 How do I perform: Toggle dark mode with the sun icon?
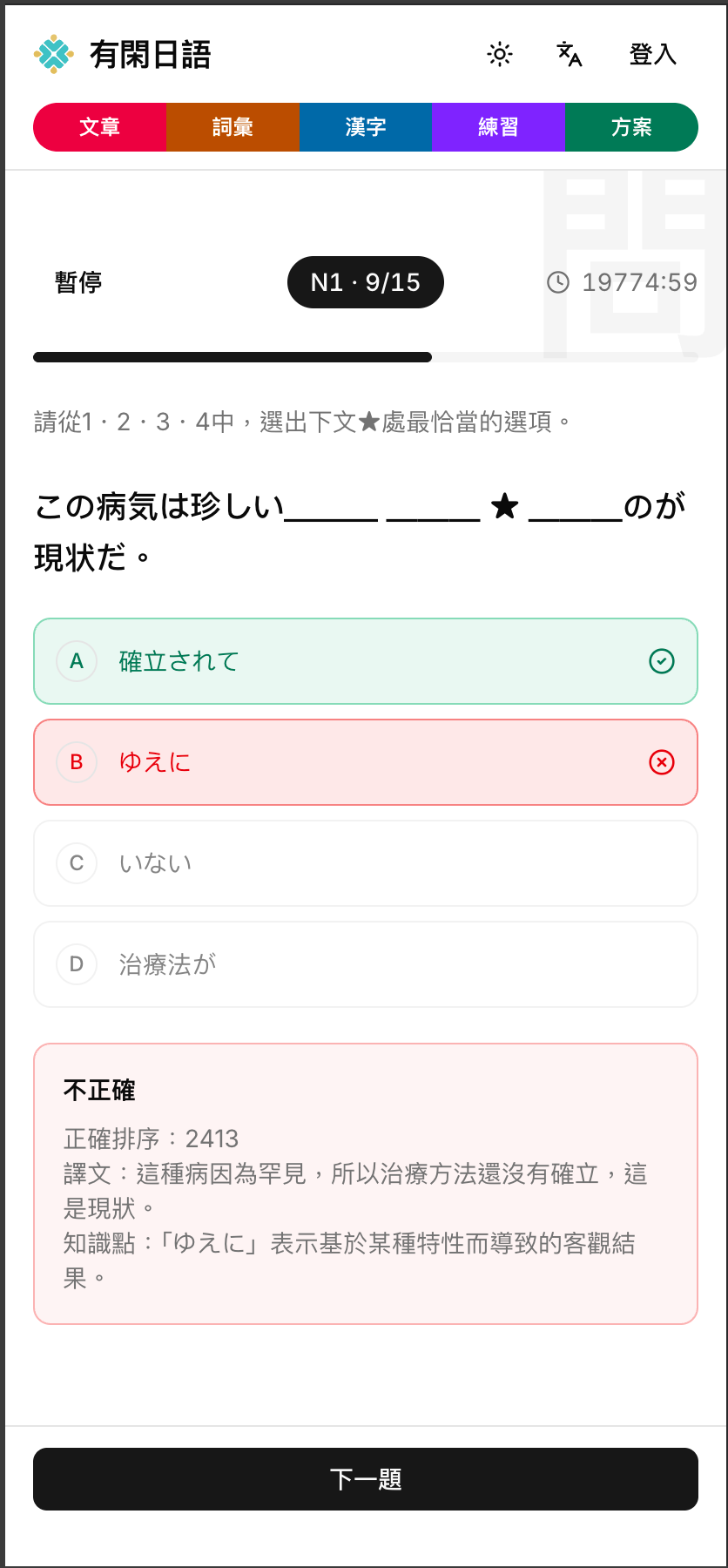[499, 54]
